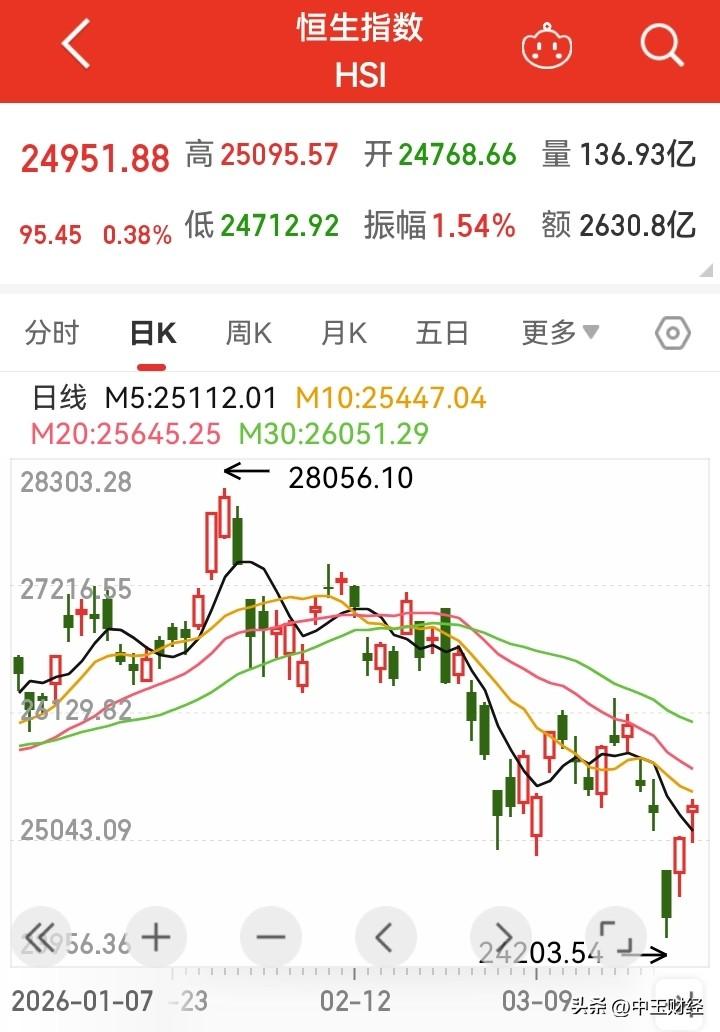Image resolution: width=720 pixels, height=1032 pixels.
Task: Enter fullscreen chart view
Action: pos(615,937)
